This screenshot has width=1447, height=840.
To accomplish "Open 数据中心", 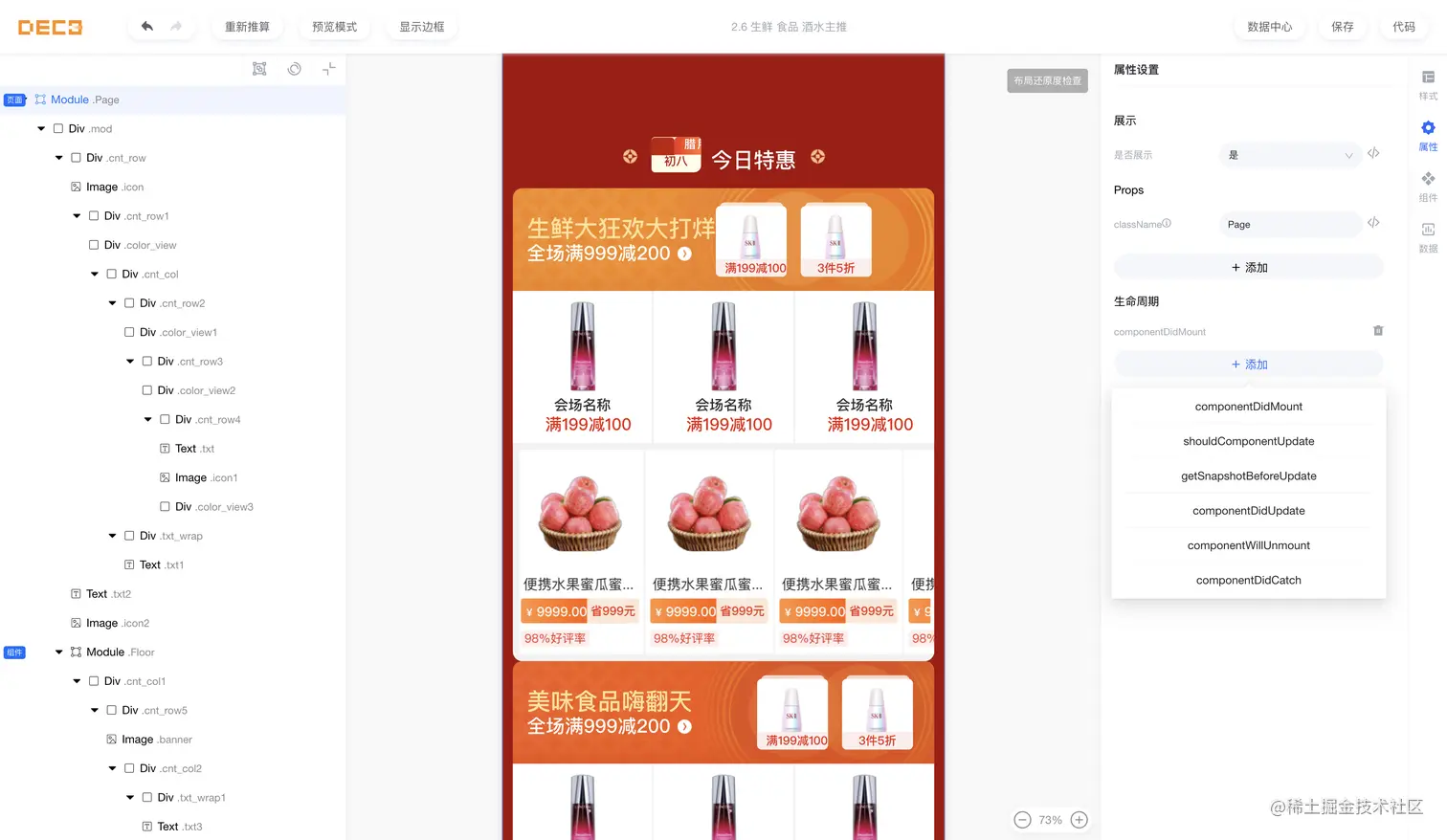I will [x=1269, y=27].
